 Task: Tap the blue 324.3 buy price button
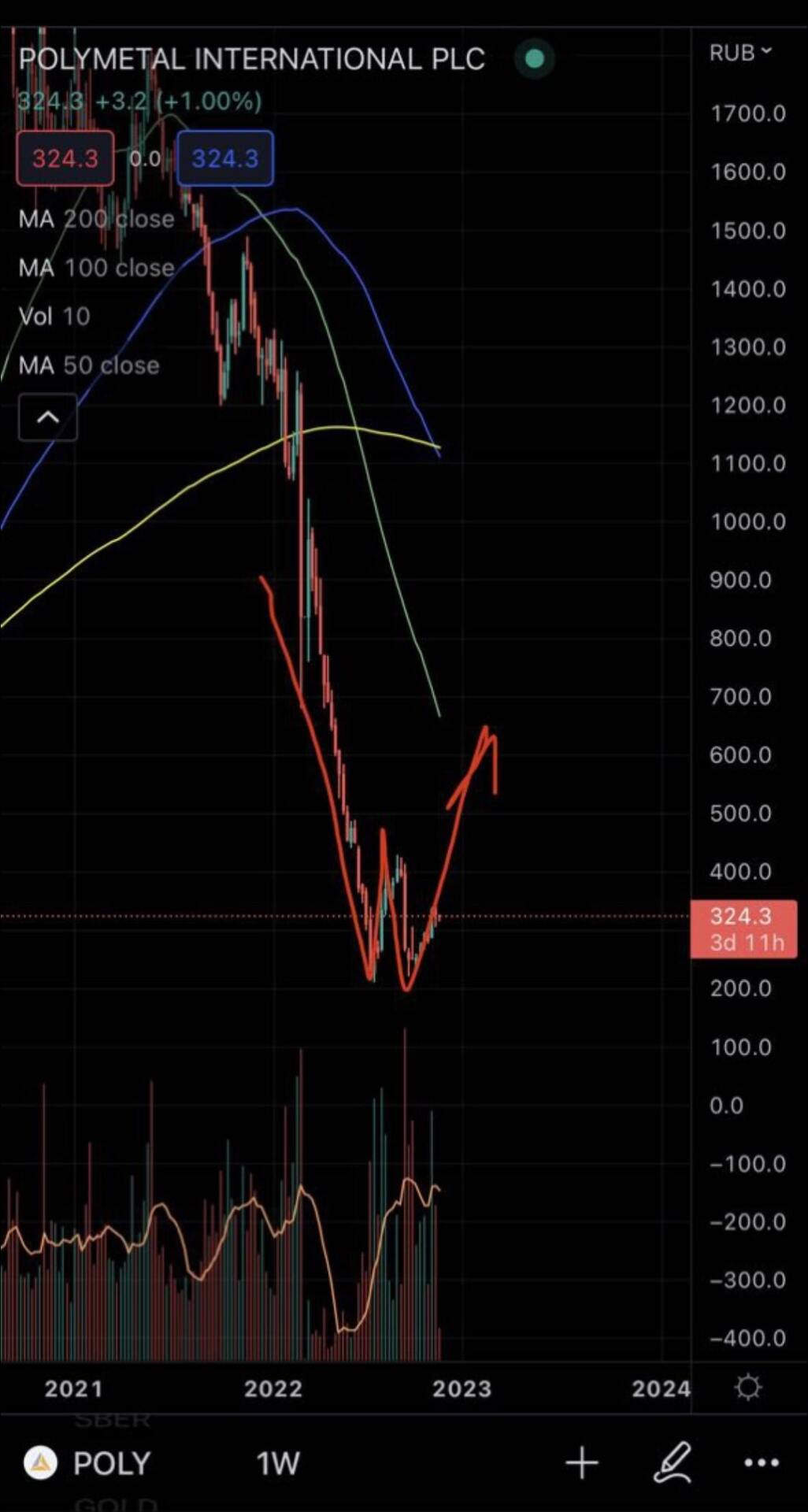(225, 158)
